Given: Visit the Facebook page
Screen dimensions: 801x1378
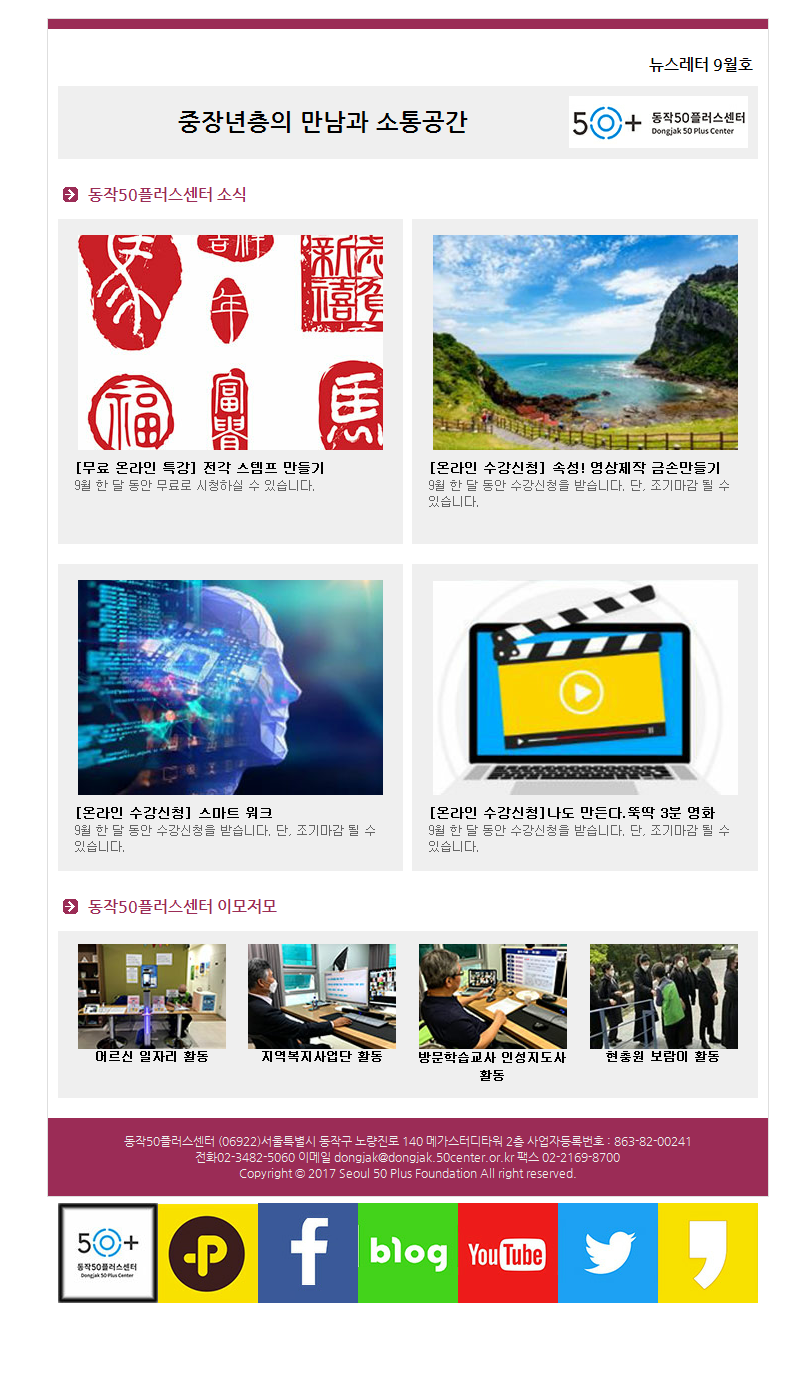Looking at the screenshot, I should click(308, 1253).
